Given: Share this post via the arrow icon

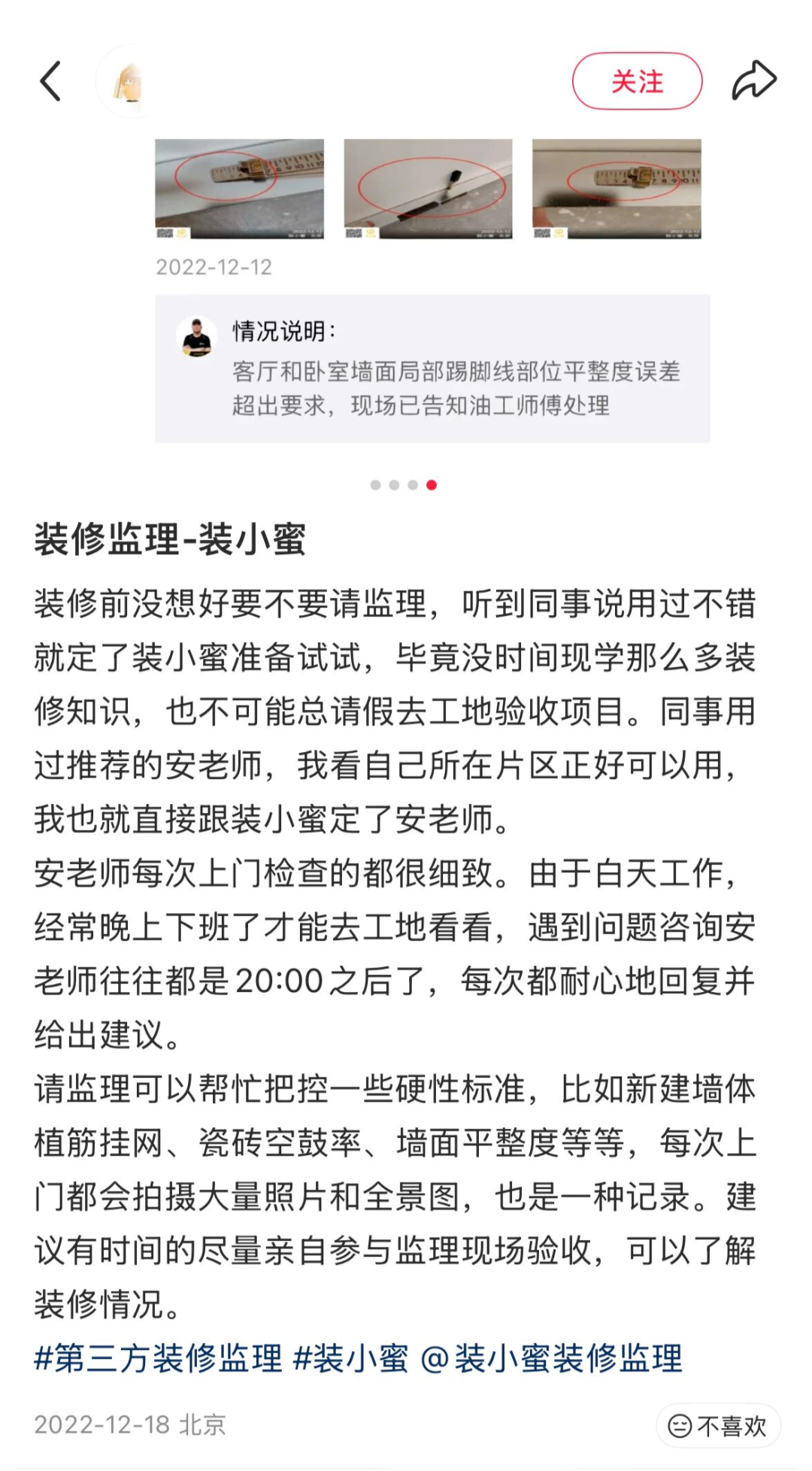Looking at the screenshot, I should coord(753,81).
